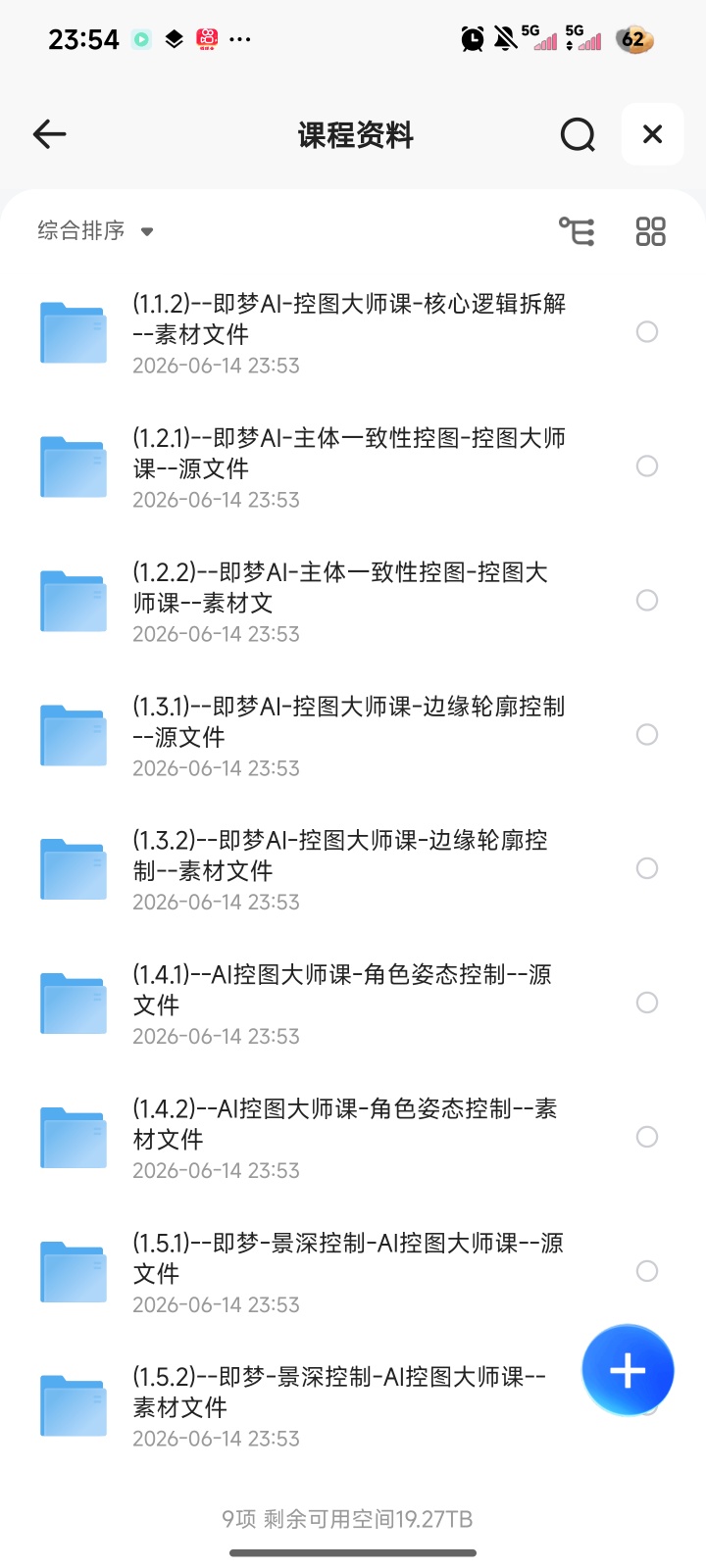Select the (1.4.2) 角色姿态控制 素材文件 checkbox
706x1568 pixels.
(x=647, y=1137)
